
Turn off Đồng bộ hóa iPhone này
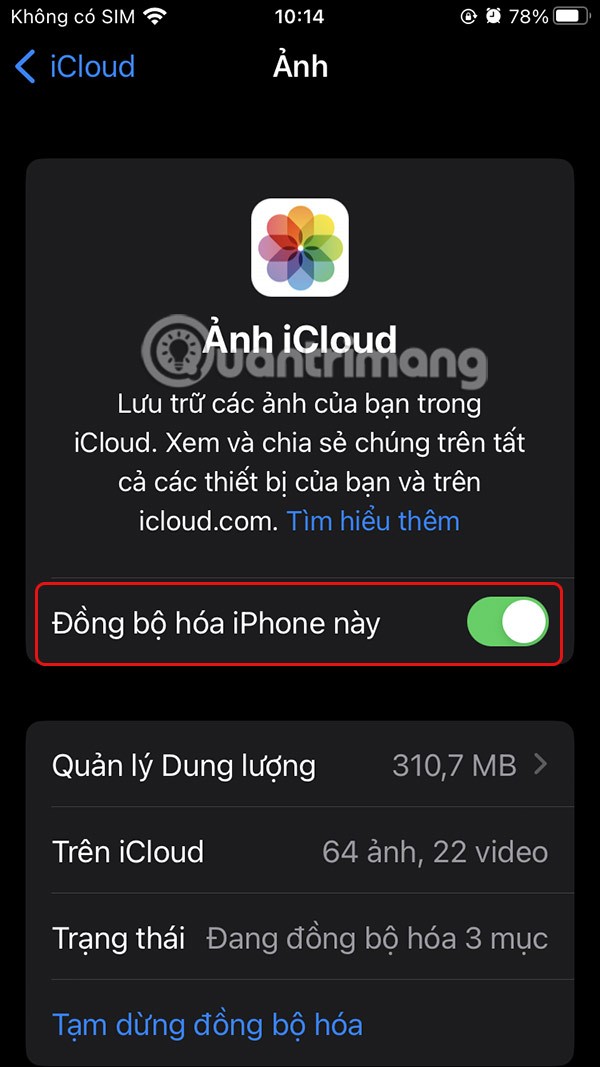[507, 622]
